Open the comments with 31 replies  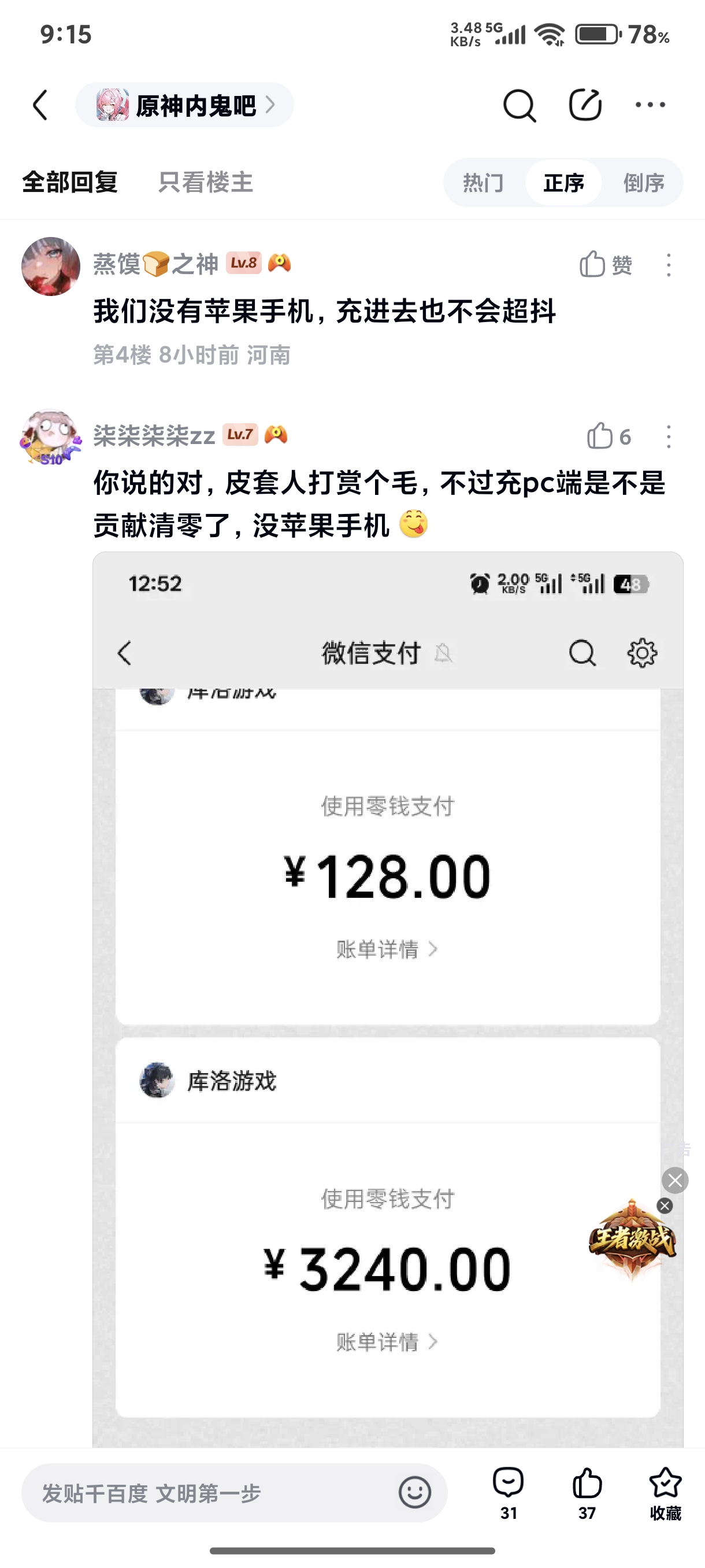[x=509, y=1491]
